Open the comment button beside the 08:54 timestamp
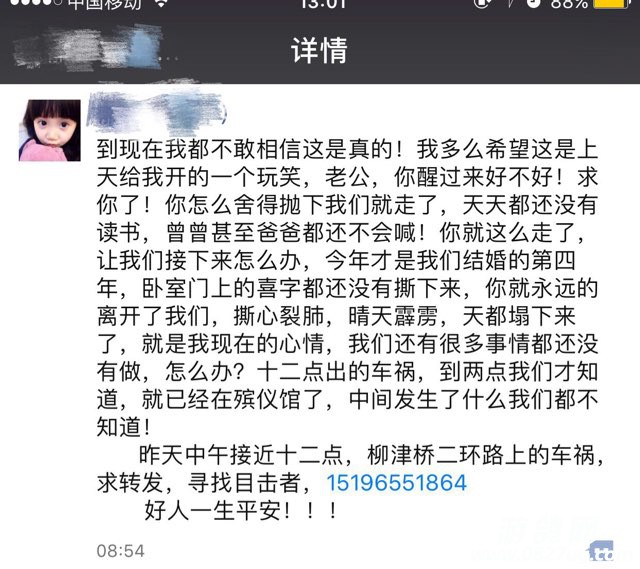 pyautogui.click(x=601, y=550)
